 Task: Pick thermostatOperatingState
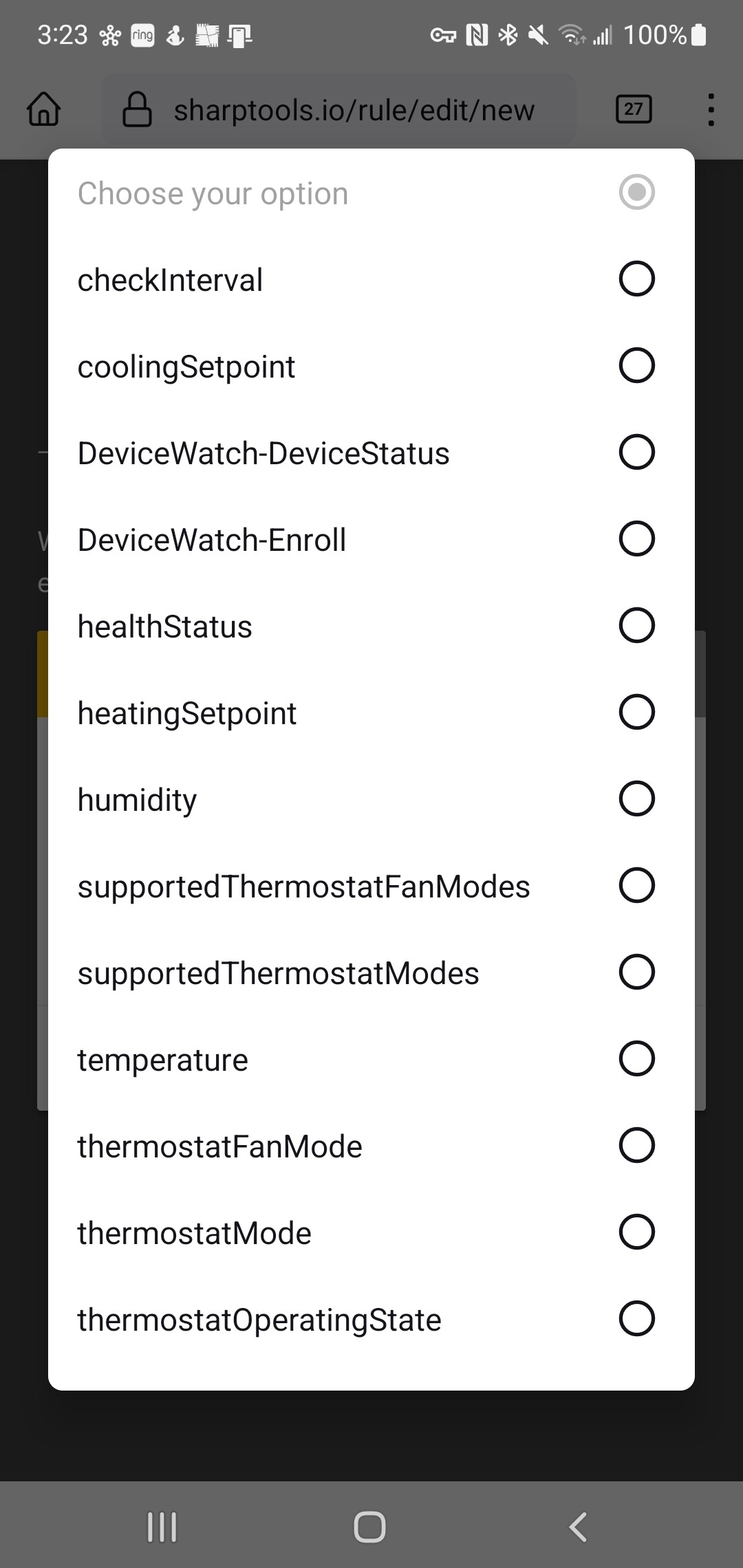point(371,1319)
